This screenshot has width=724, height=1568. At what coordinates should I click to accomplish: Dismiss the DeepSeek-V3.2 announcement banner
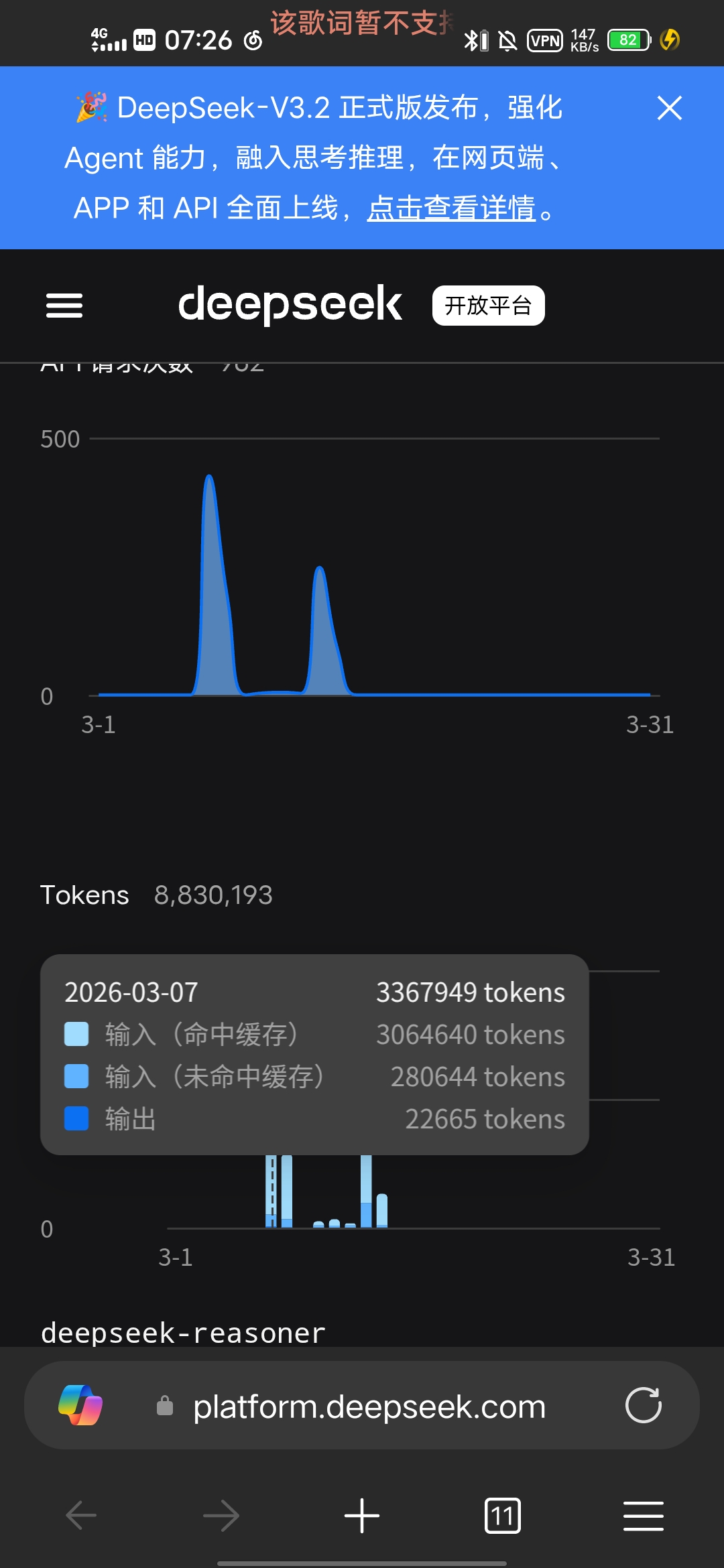[x=670, y=107]
